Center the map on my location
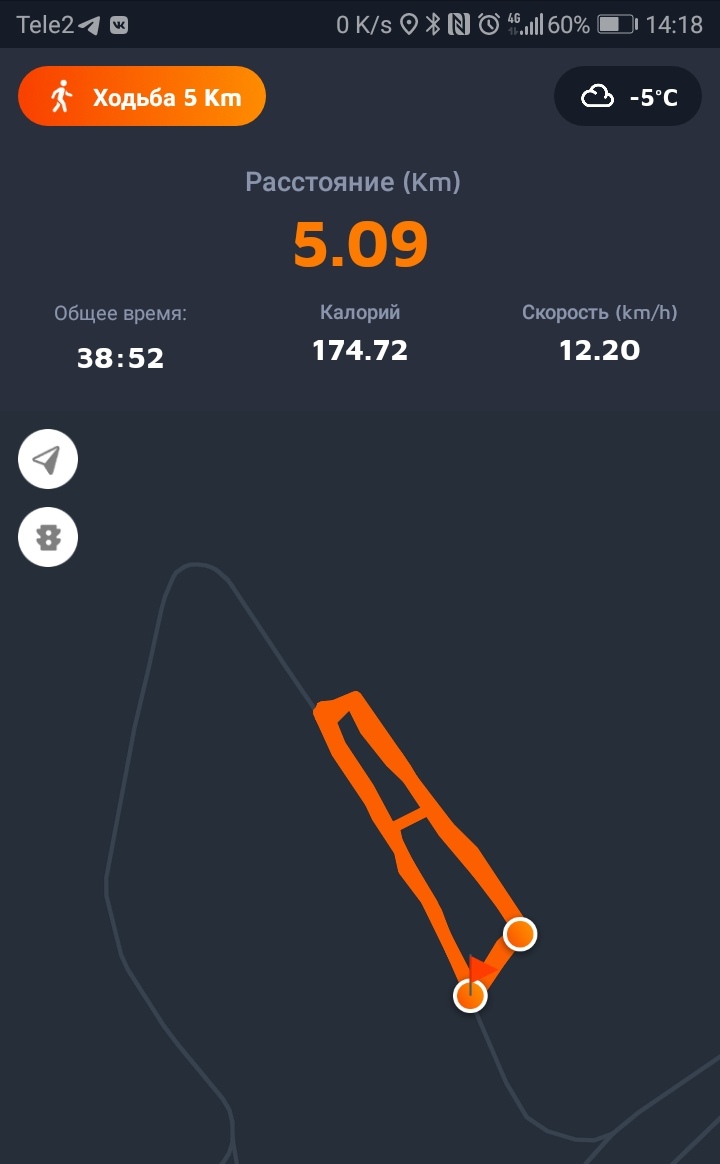The image size is (720, 1164). pyautogui.click(x=47, y=459)
